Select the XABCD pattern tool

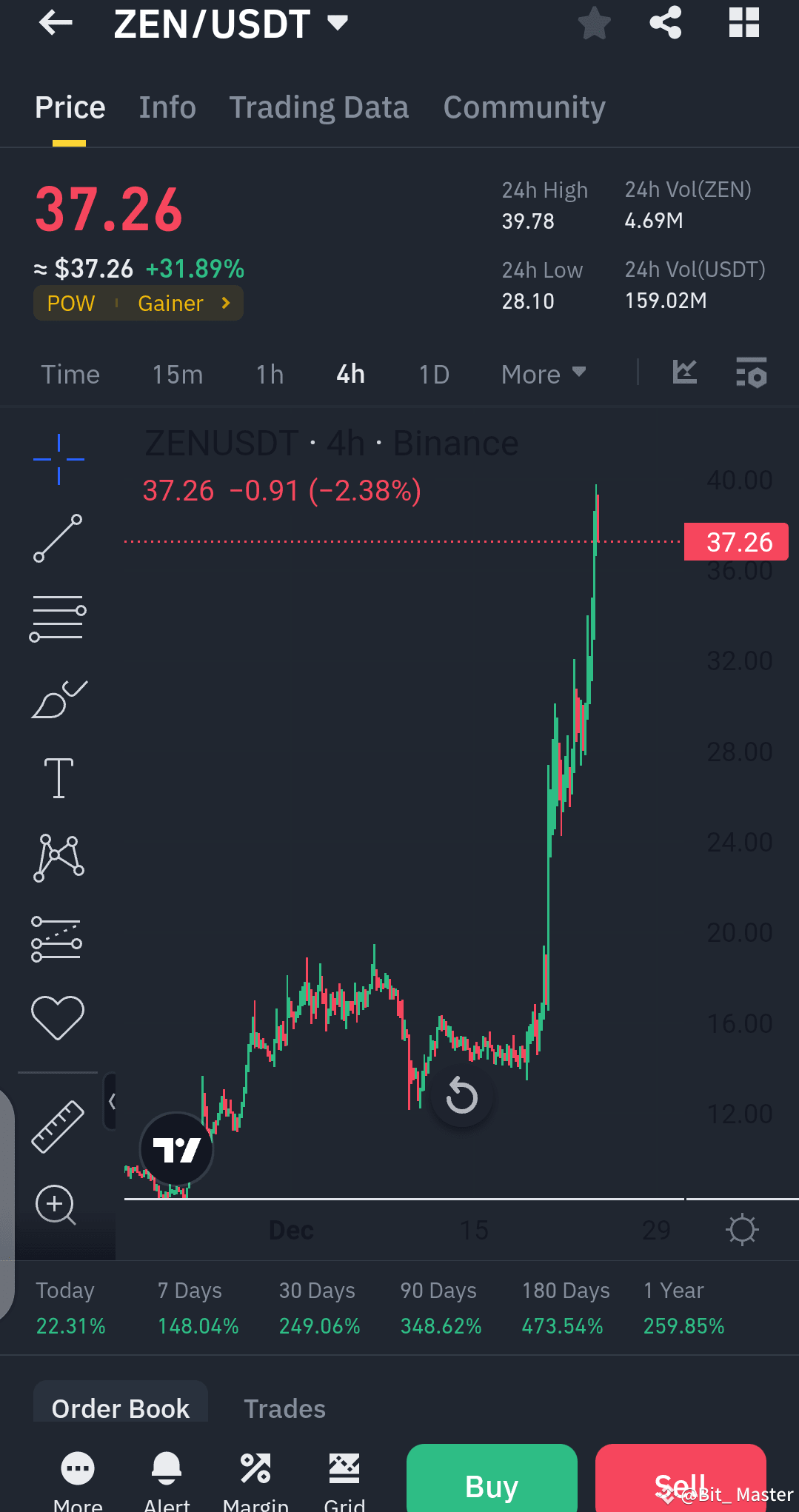click(x=58, y=857)
